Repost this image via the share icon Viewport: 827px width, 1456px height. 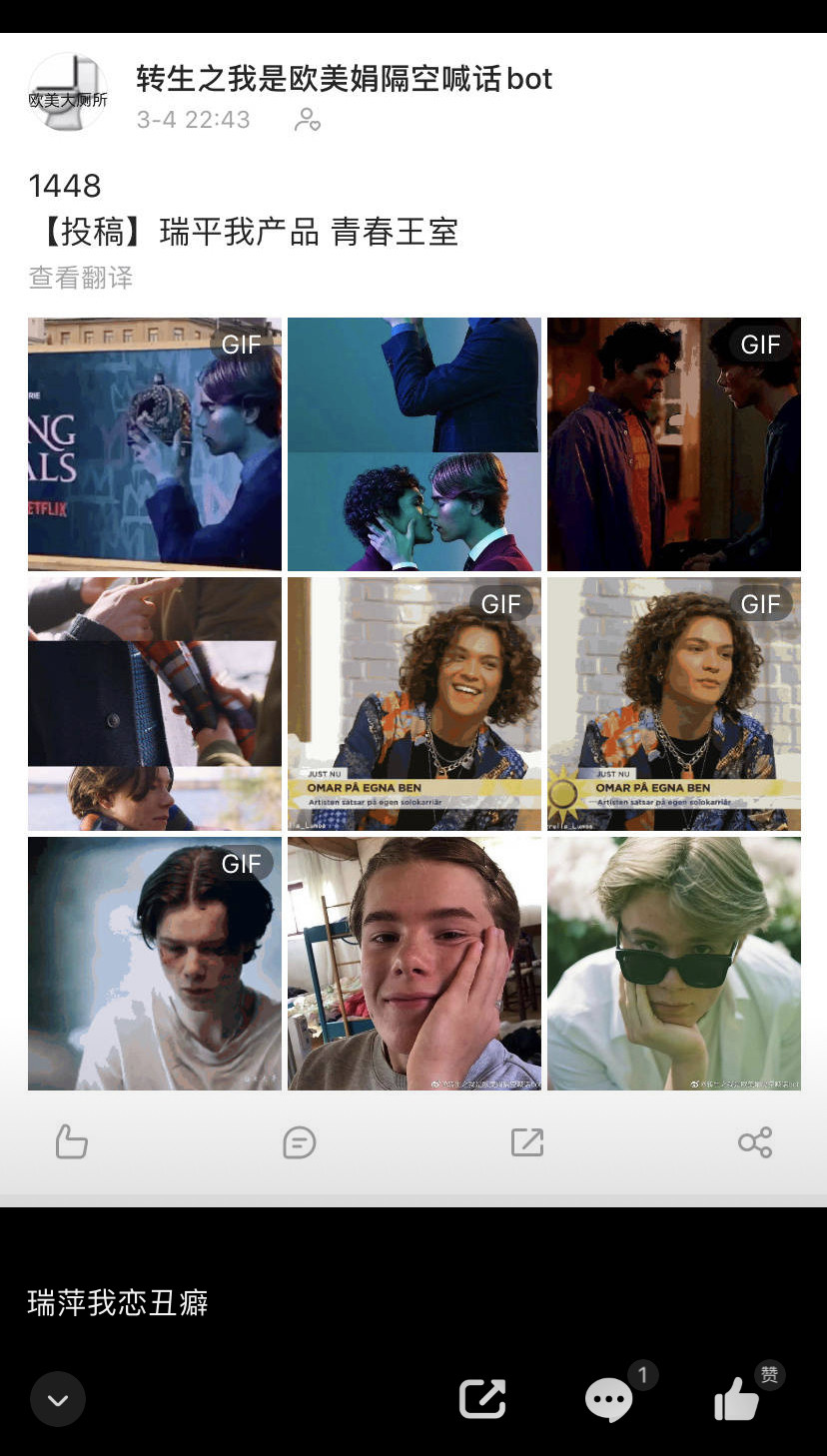pos(482,1399)
